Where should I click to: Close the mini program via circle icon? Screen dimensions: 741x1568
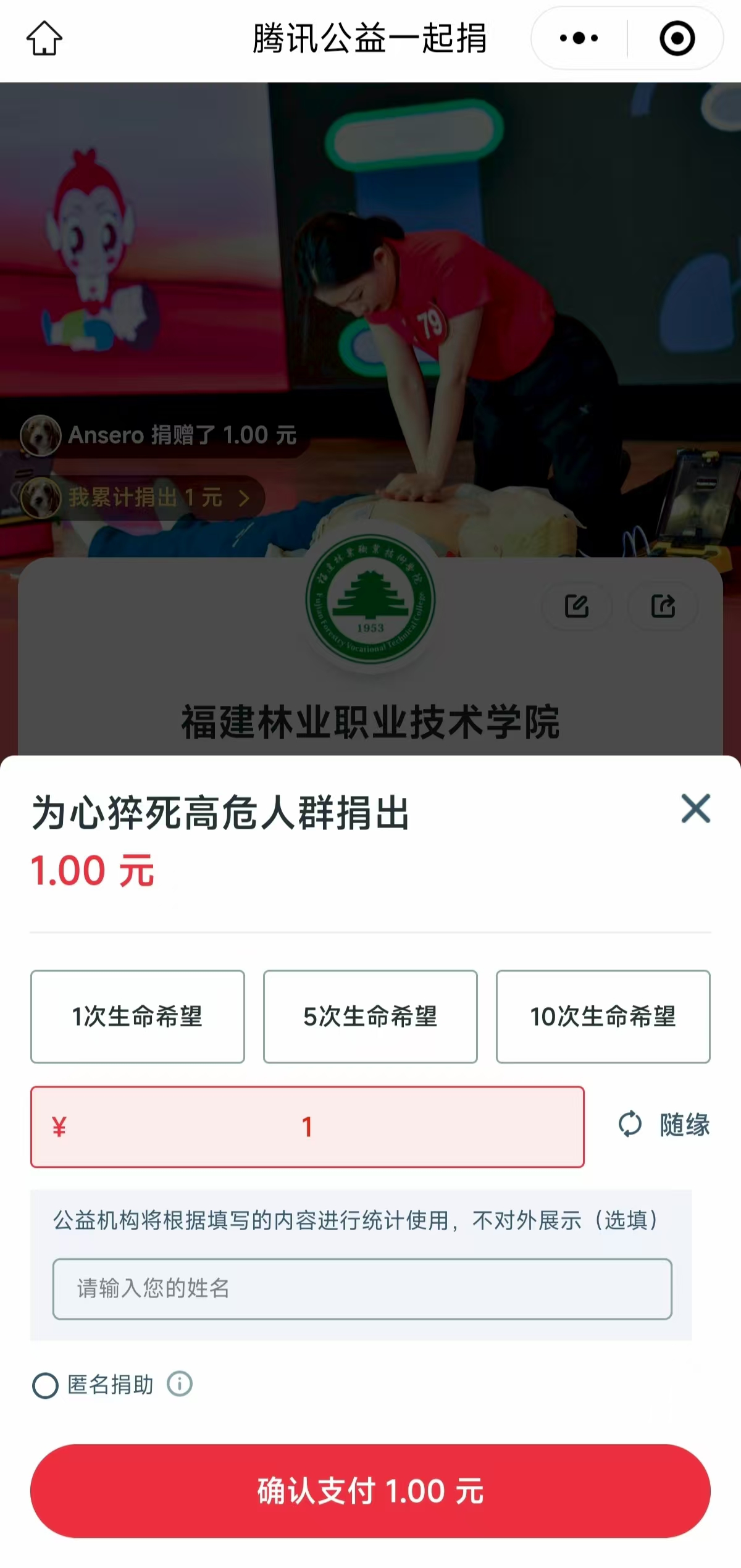(x=677, y=38)
